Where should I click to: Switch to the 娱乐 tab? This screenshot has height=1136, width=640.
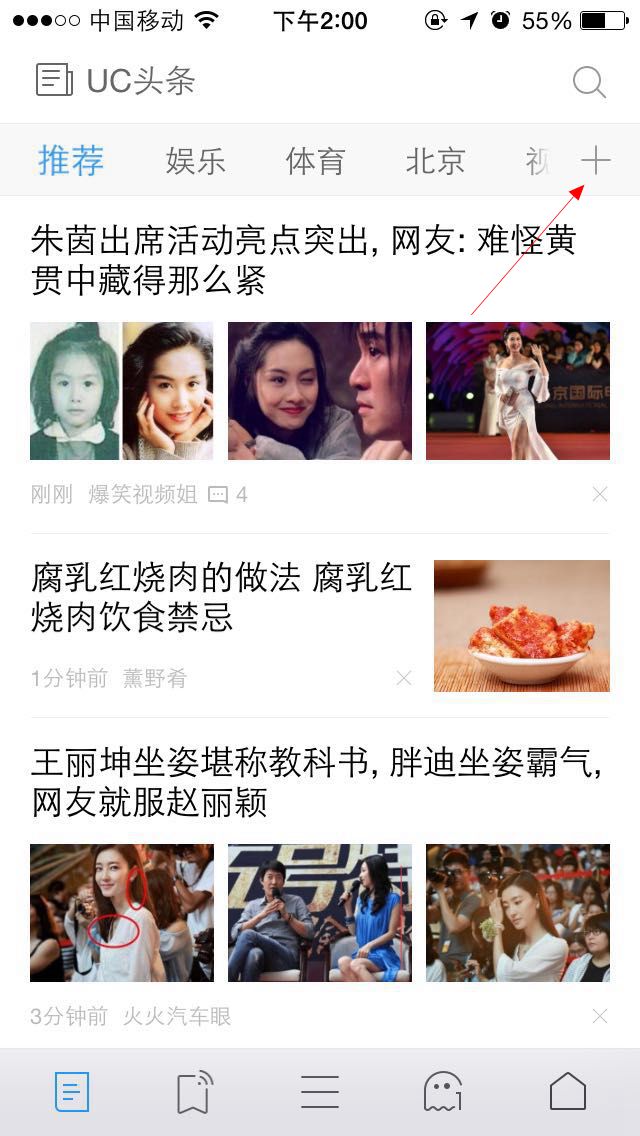(195, 160)
